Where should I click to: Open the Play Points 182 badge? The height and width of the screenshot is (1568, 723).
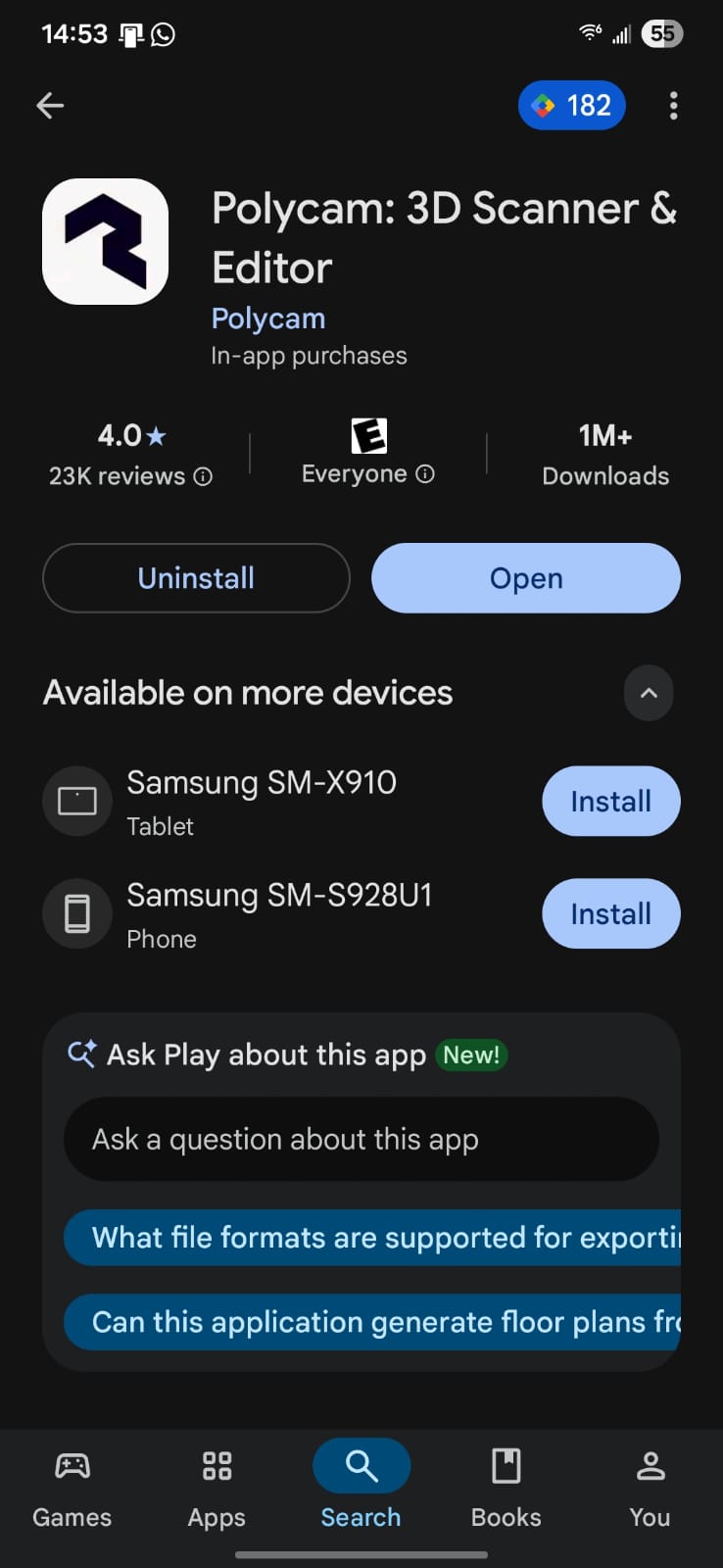click(571, 105)
